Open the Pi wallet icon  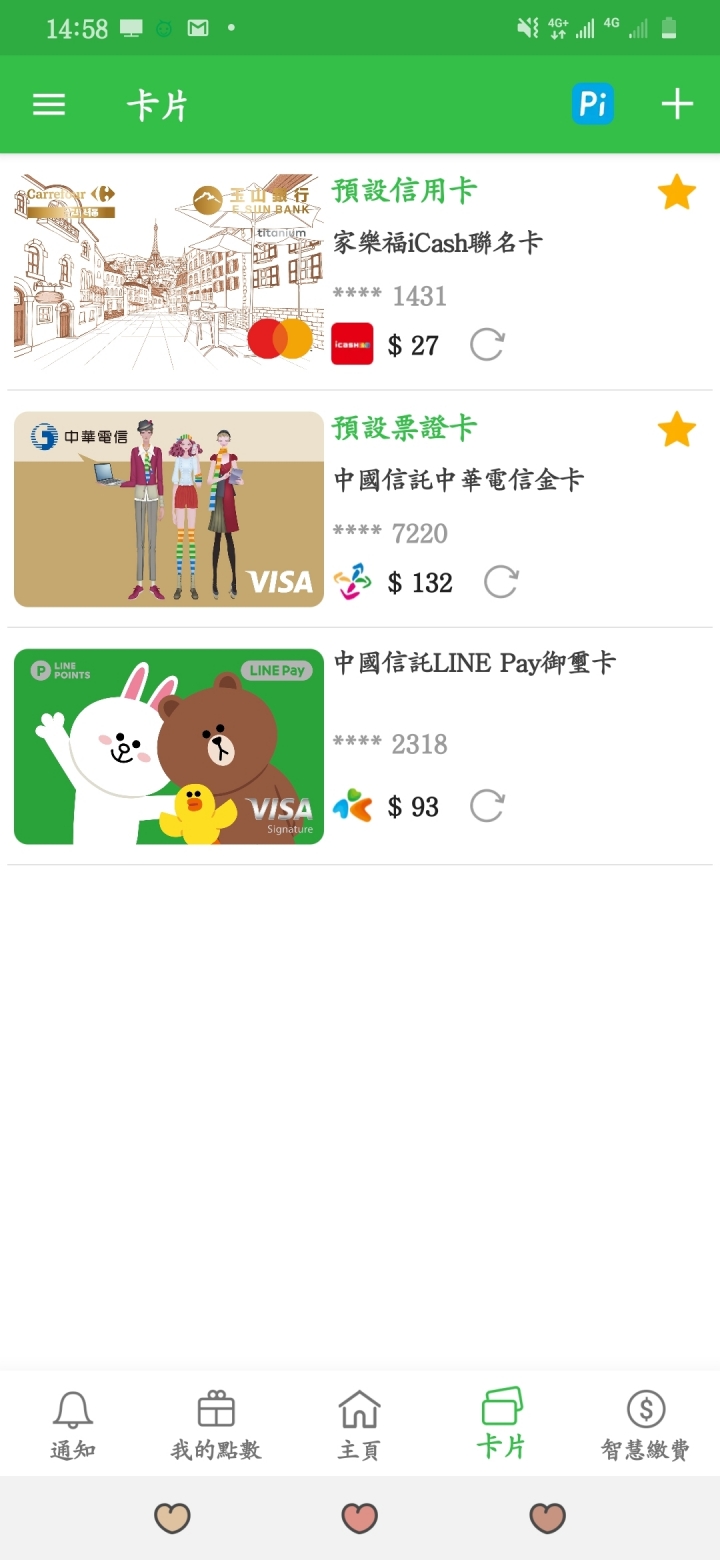click(592, 105)
